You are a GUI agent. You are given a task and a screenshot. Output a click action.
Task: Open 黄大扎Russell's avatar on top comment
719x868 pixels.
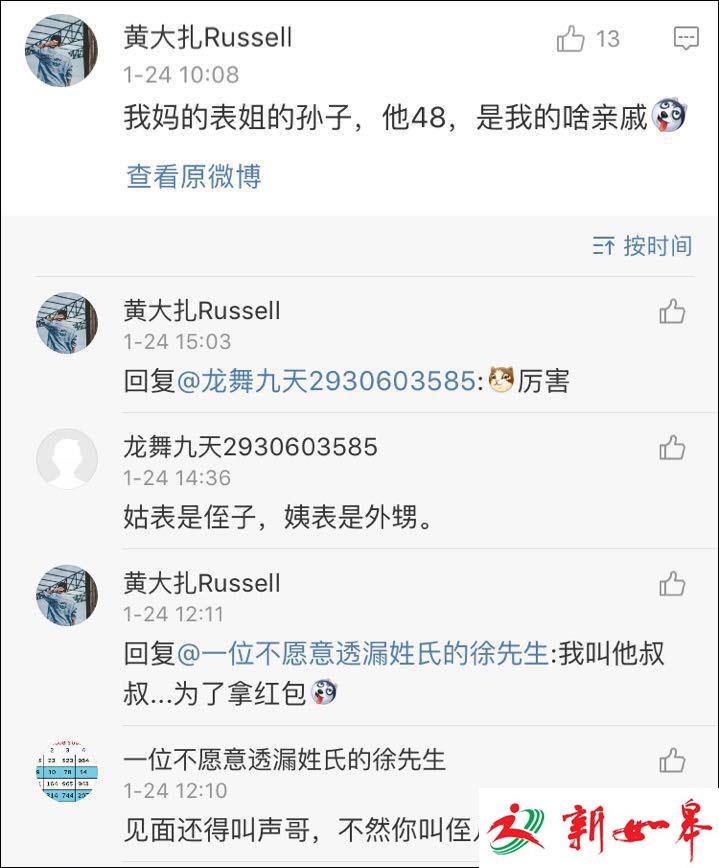61,50
